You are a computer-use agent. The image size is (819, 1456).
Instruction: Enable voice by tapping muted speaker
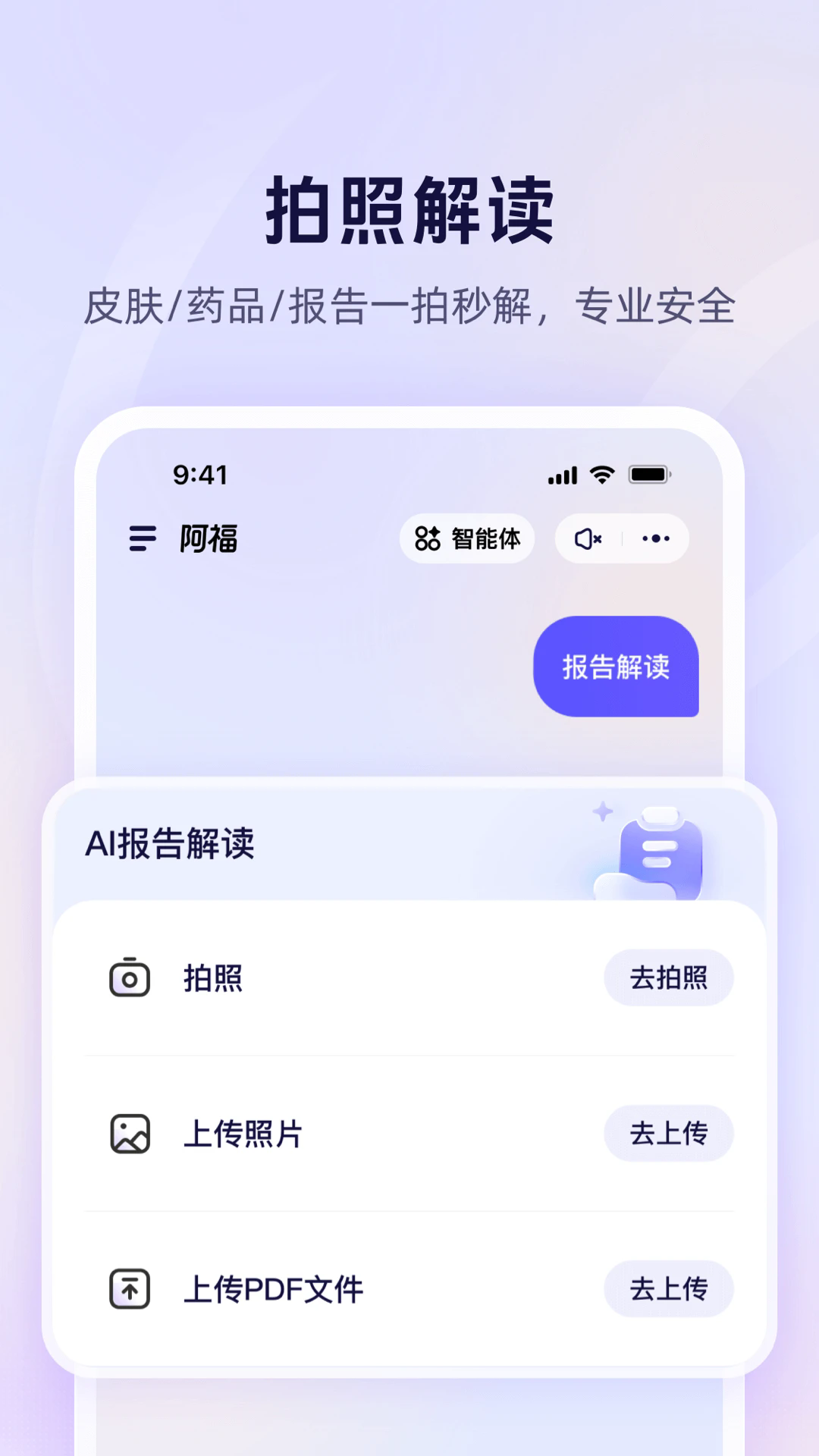pyautogui.click(x=588, y=538)
